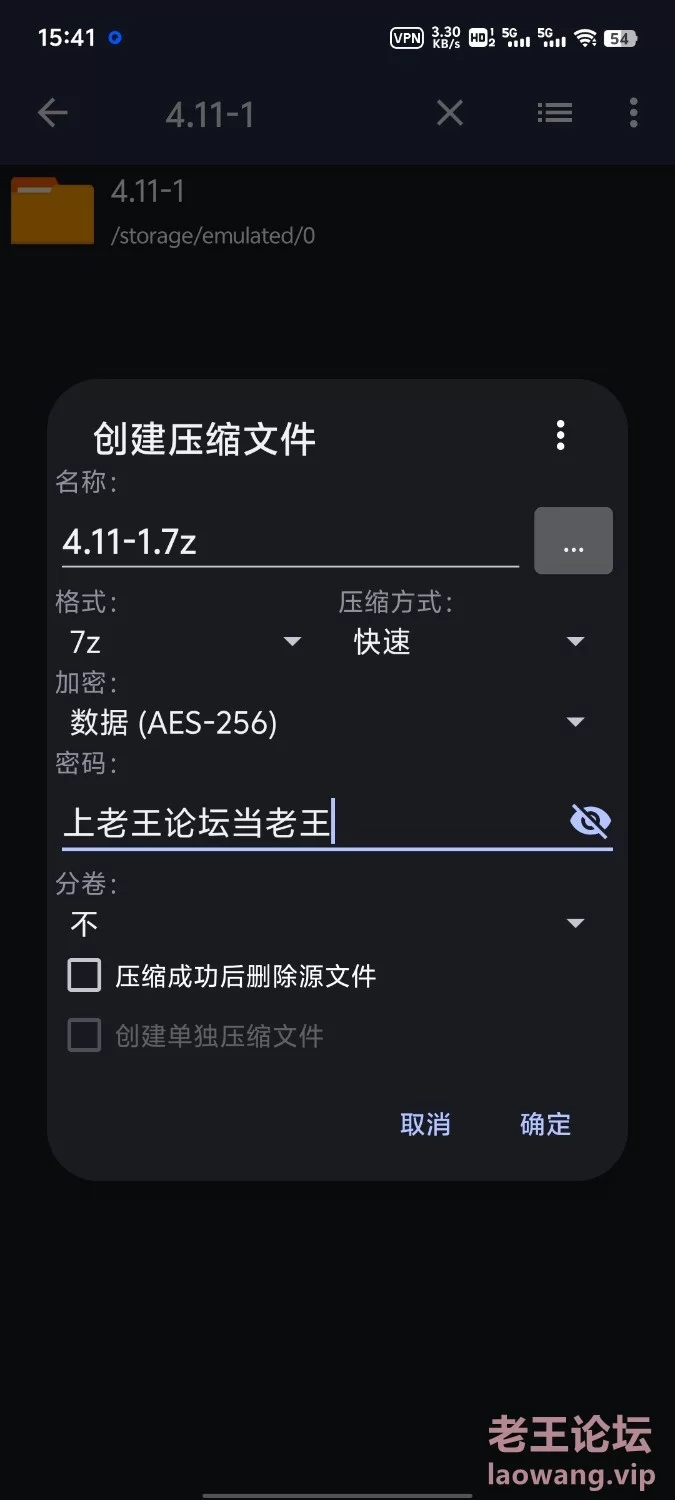The width and height of the screenshot is (675, 1500).
Task: Toggle password visibility eye icon
Action: pyautogui.click(x=590, y=822)
